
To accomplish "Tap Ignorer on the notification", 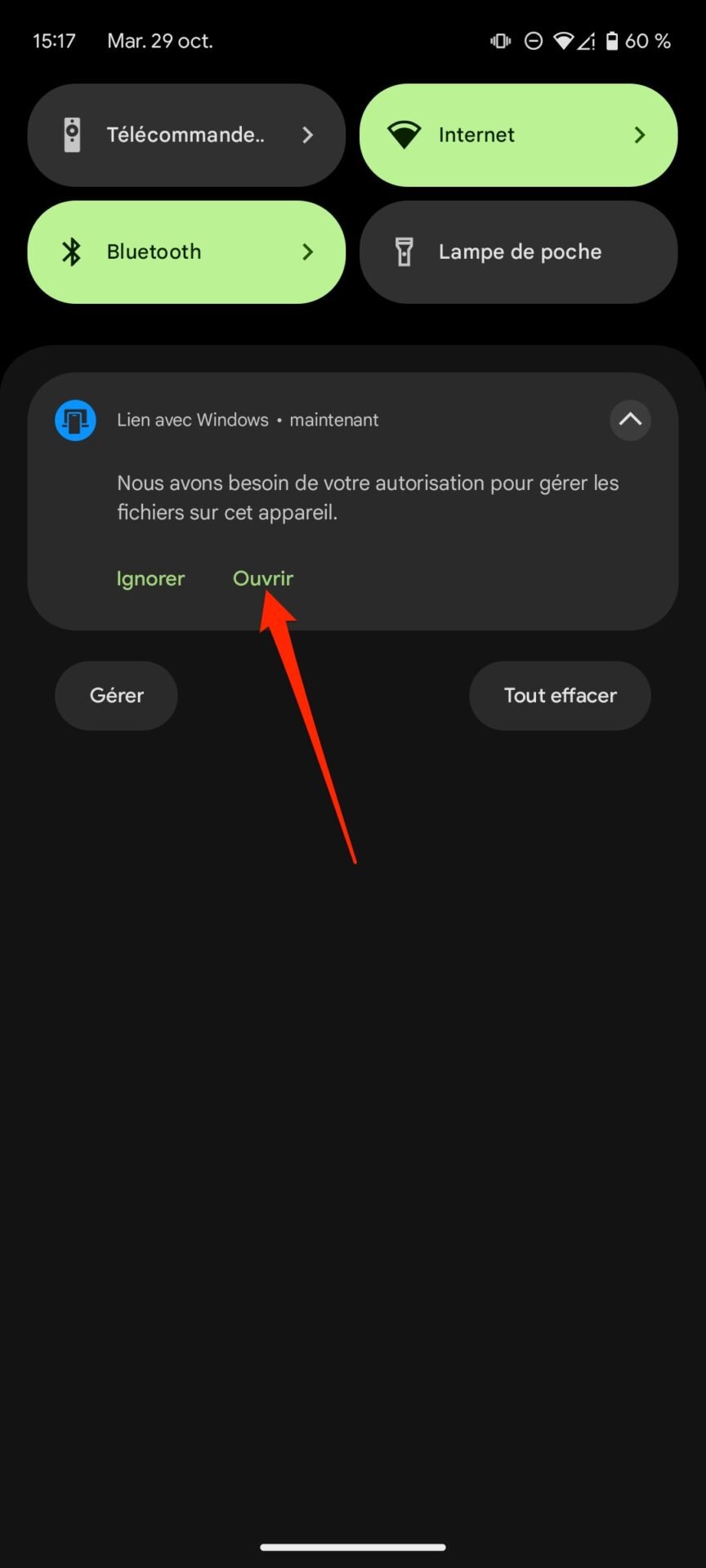I will [150, 578].
